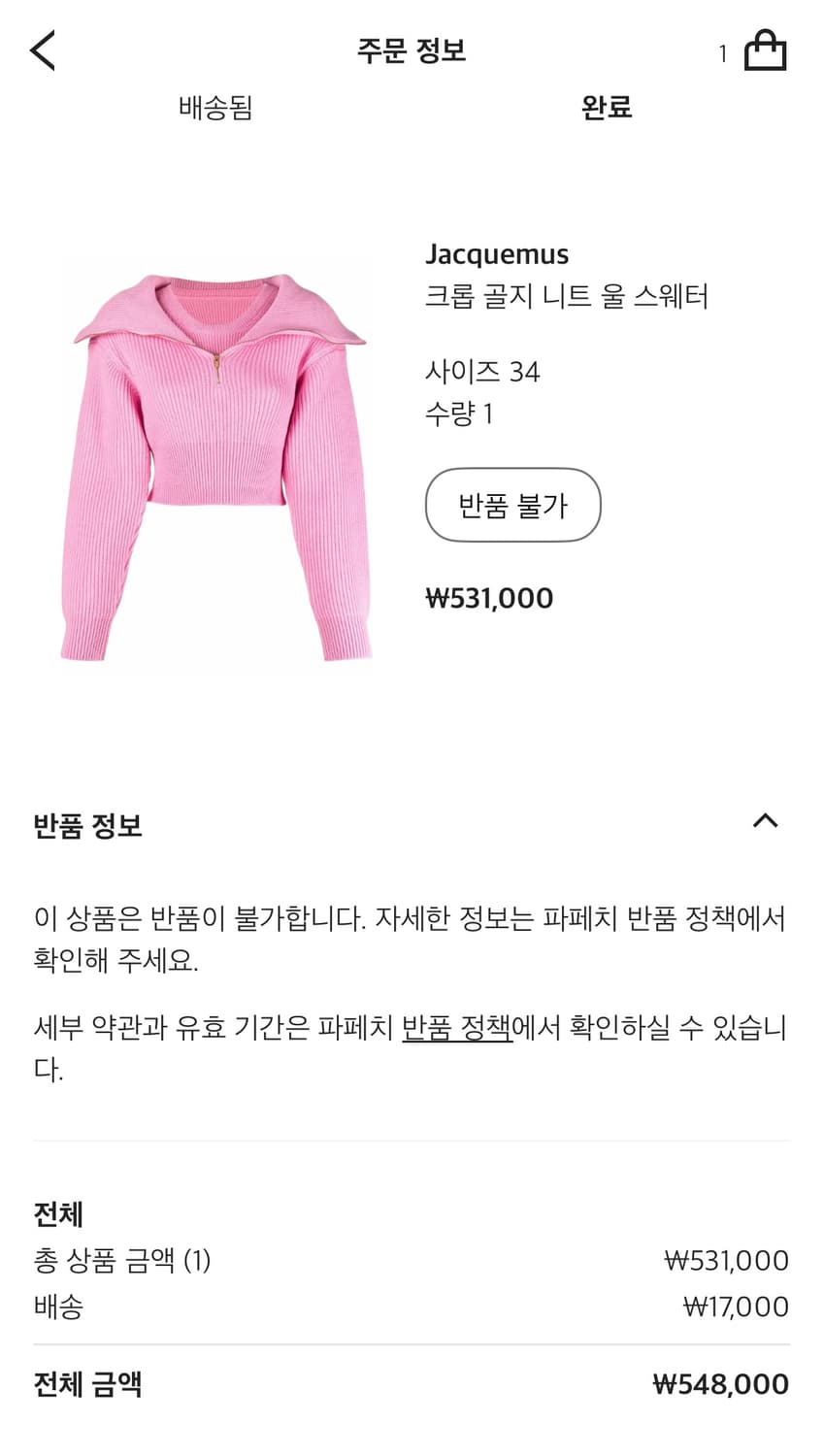Image resolution: width=824 pixels, height=1456 pixels.
Task: Click the 반품 불가 button
Action: pos(512,505)
